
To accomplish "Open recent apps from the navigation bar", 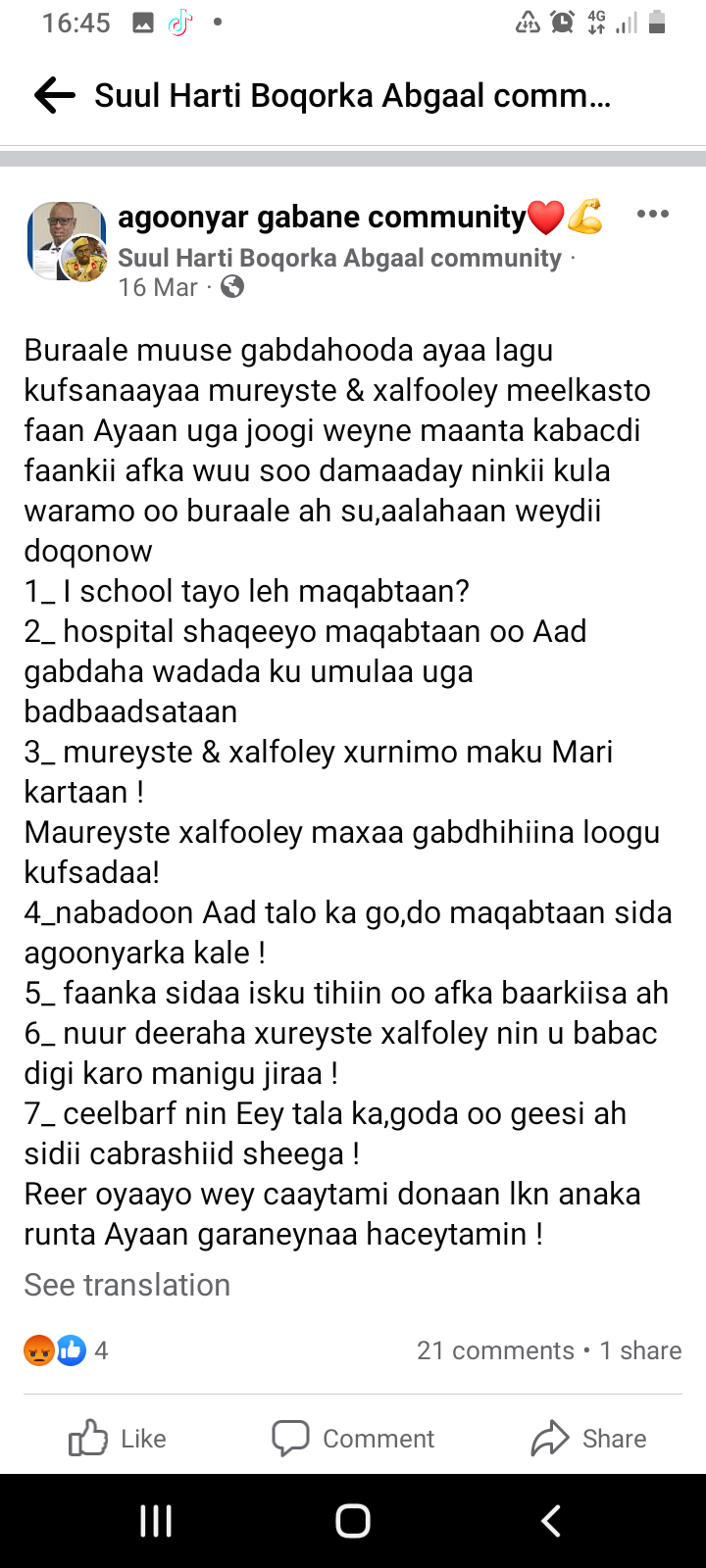I will pos(156,1521).
